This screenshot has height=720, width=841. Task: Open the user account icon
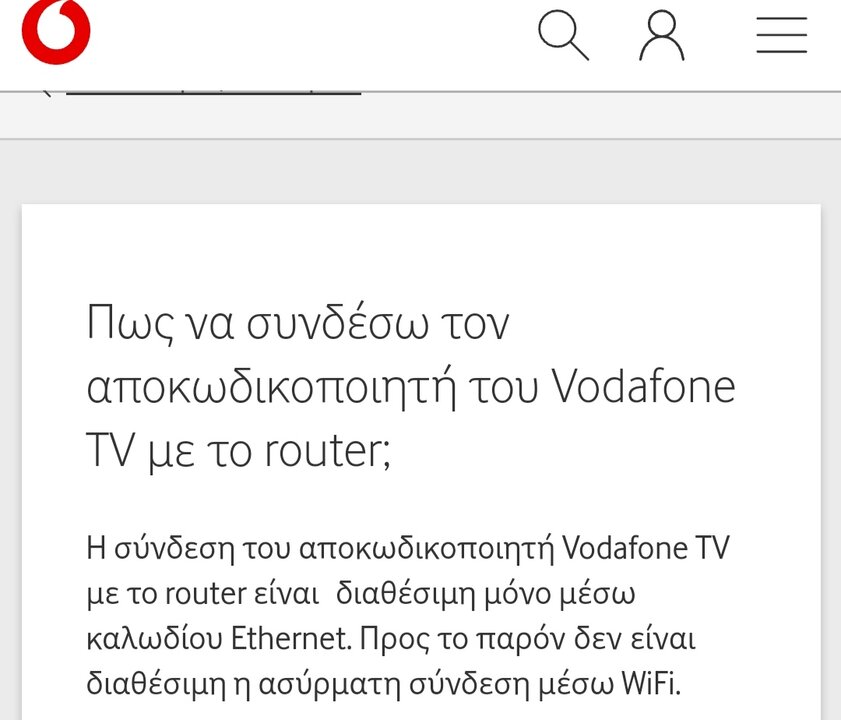[662, 35]
